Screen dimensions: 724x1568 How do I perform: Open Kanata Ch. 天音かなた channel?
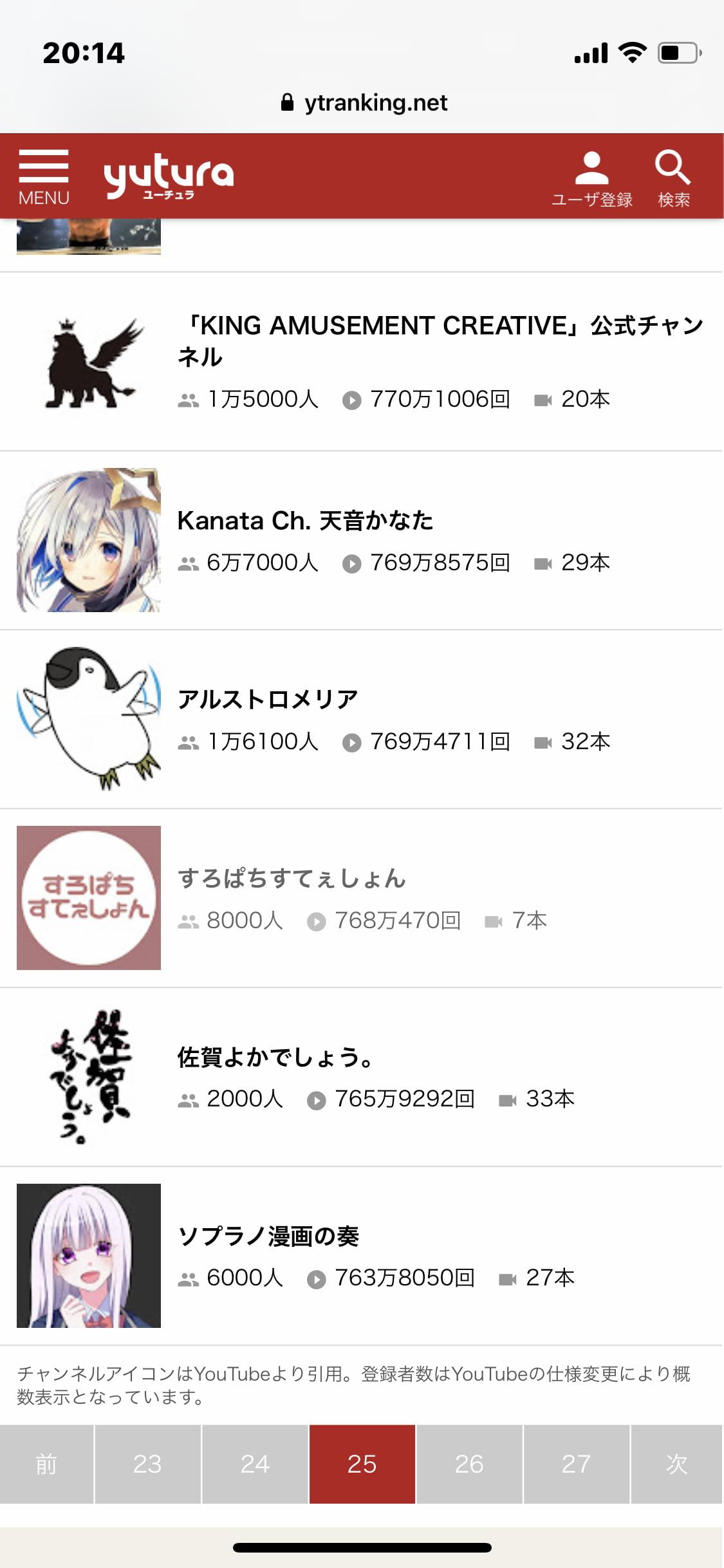tap(305, 521)
